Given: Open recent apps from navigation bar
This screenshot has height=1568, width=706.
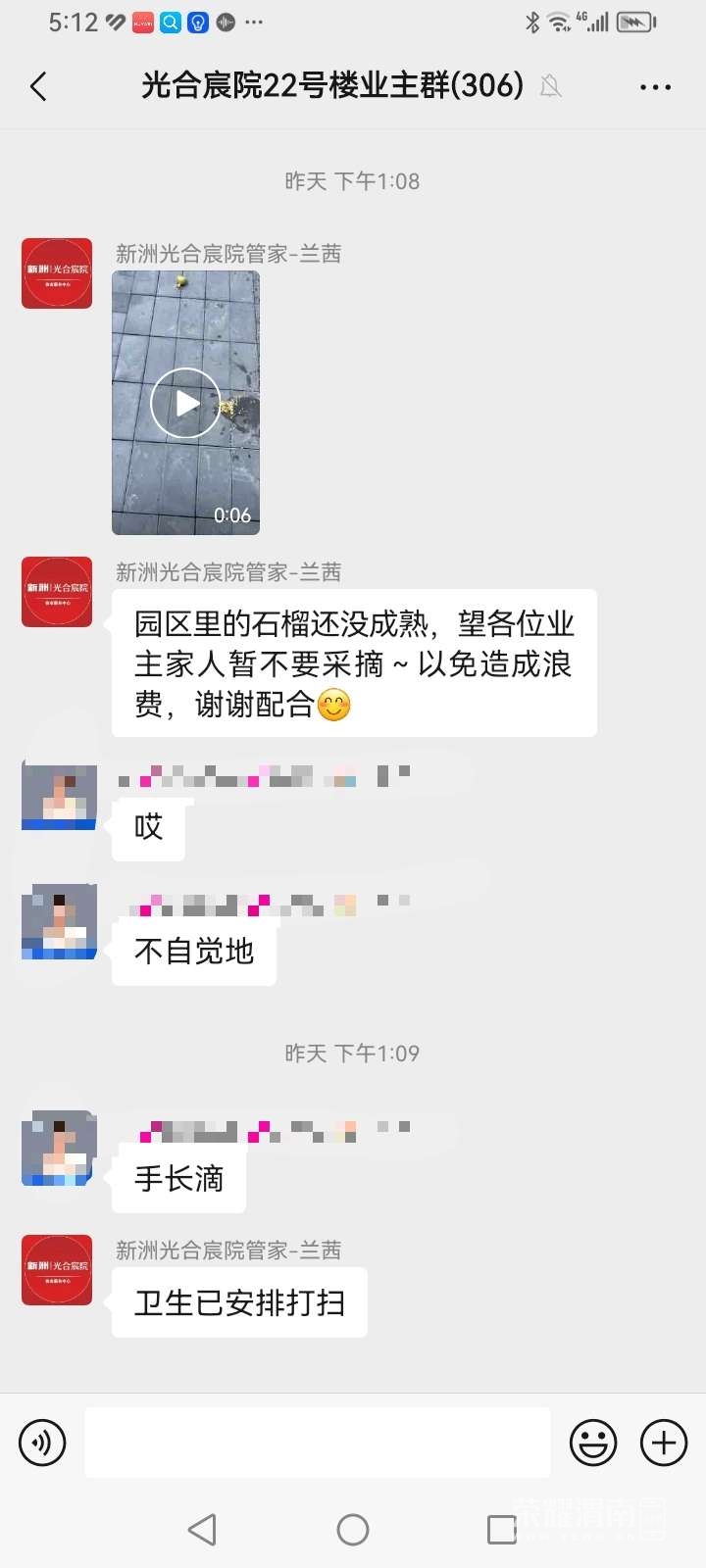Looking at the screenshot, I should pyautogui.click(x=502, y=1530).
